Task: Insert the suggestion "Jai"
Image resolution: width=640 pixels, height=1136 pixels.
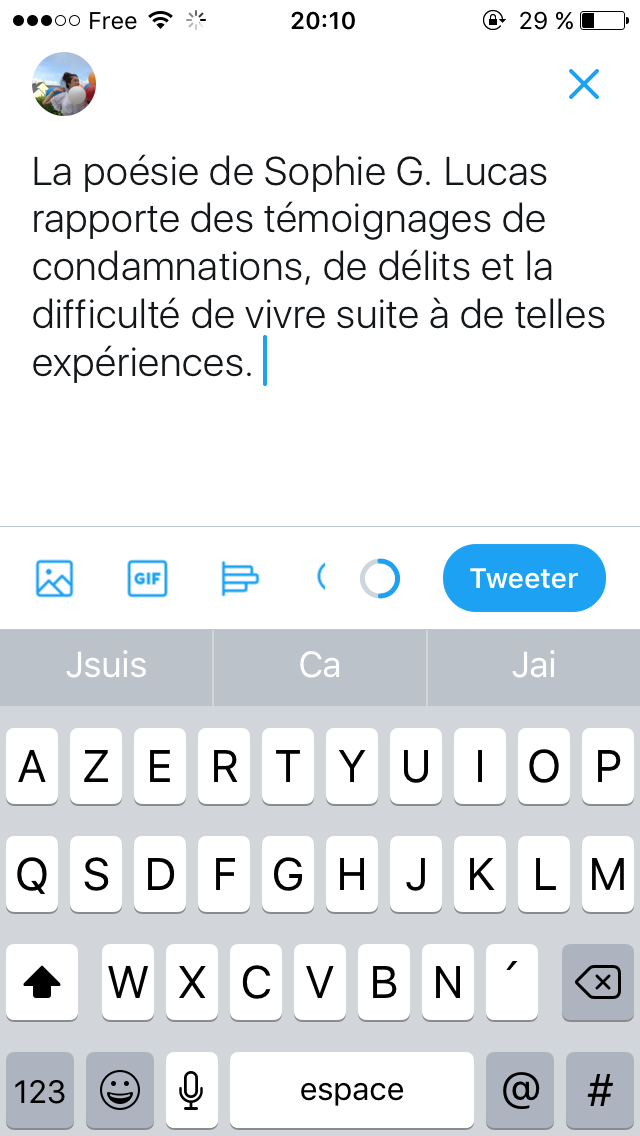Action: [x=534, y=667]
